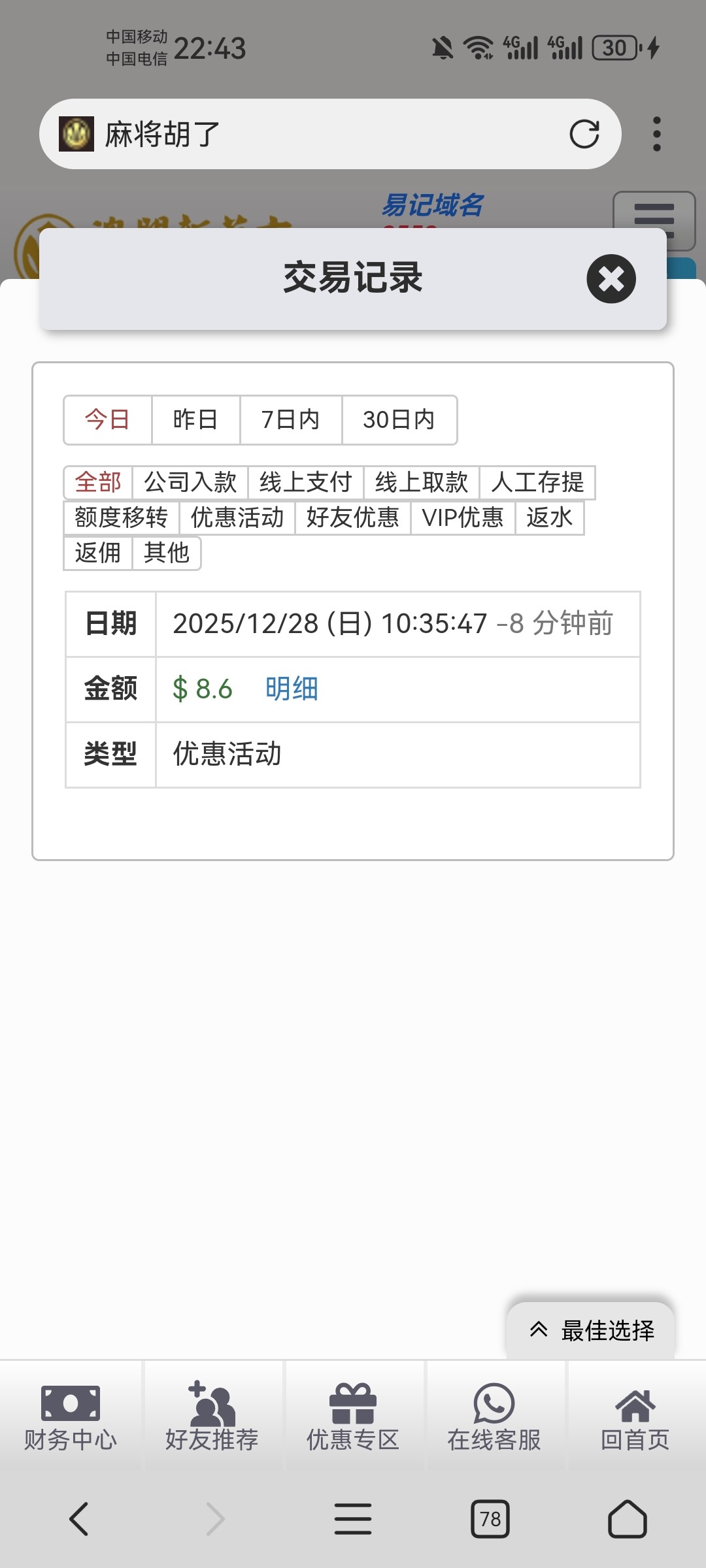Select the 7日内 date range
Viewport: 706px width, 1568px height.
(290, 419)
